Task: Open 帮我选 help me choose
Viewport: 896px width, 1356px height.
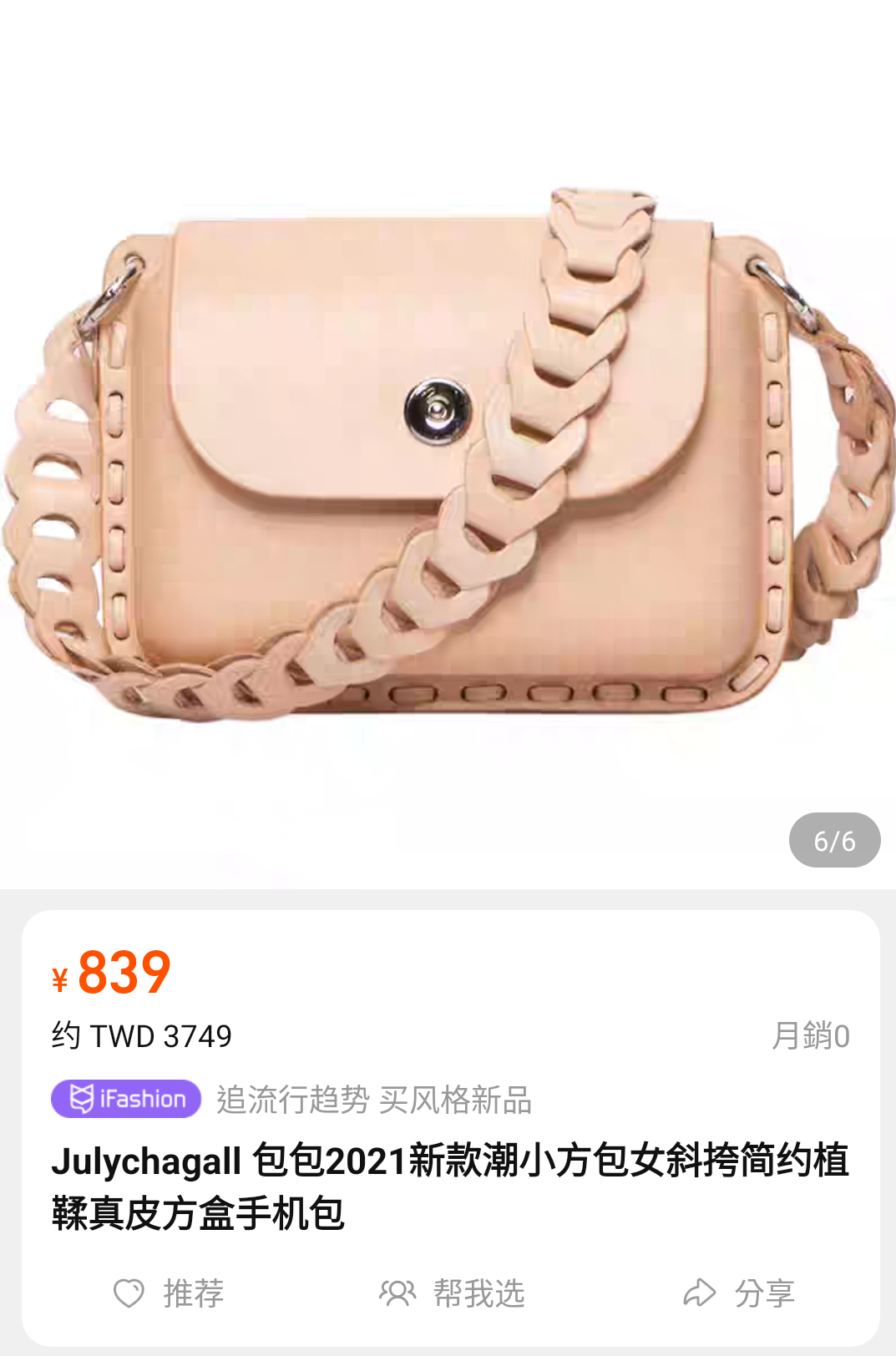Action: (452, 1293)
